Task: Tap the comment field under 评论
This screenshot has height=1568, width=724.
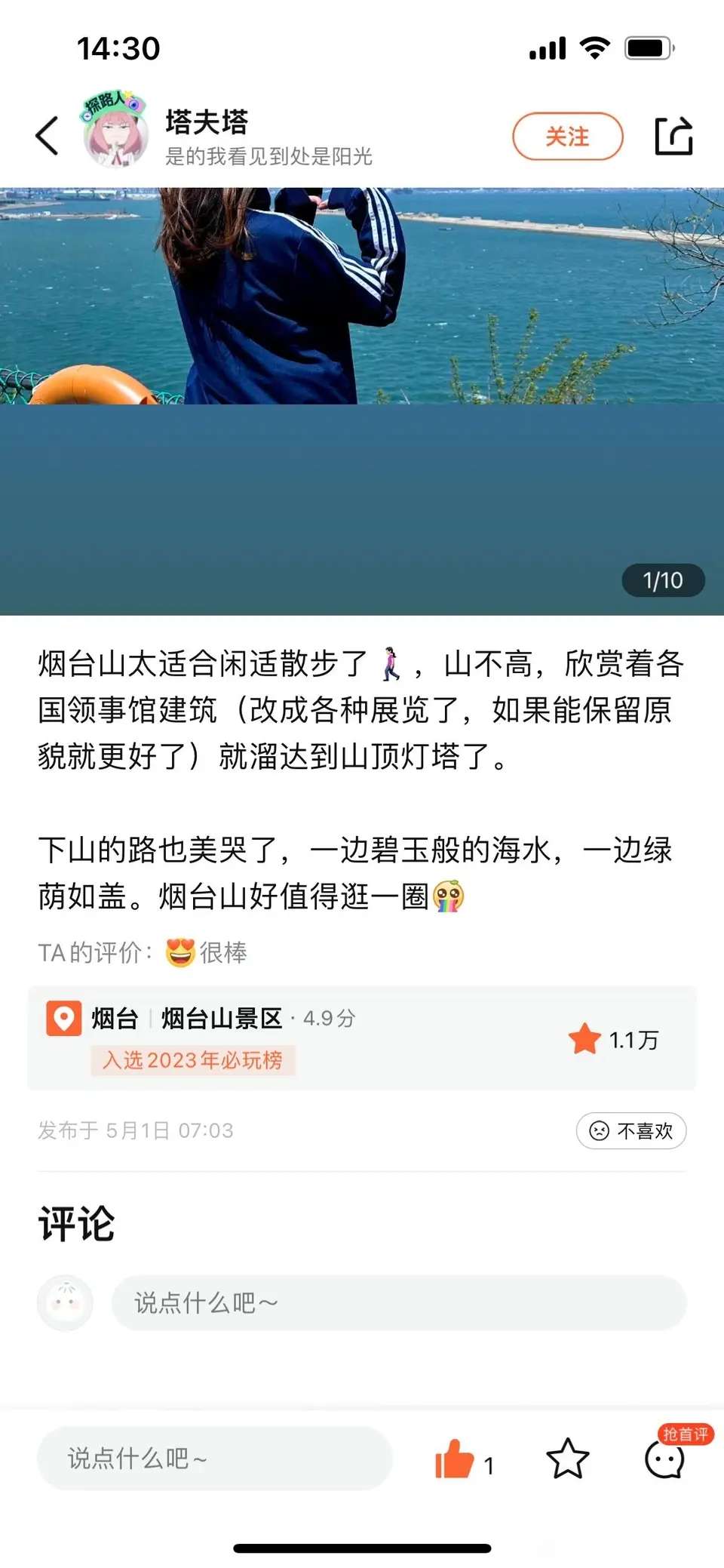Action: click(399, 1302)
